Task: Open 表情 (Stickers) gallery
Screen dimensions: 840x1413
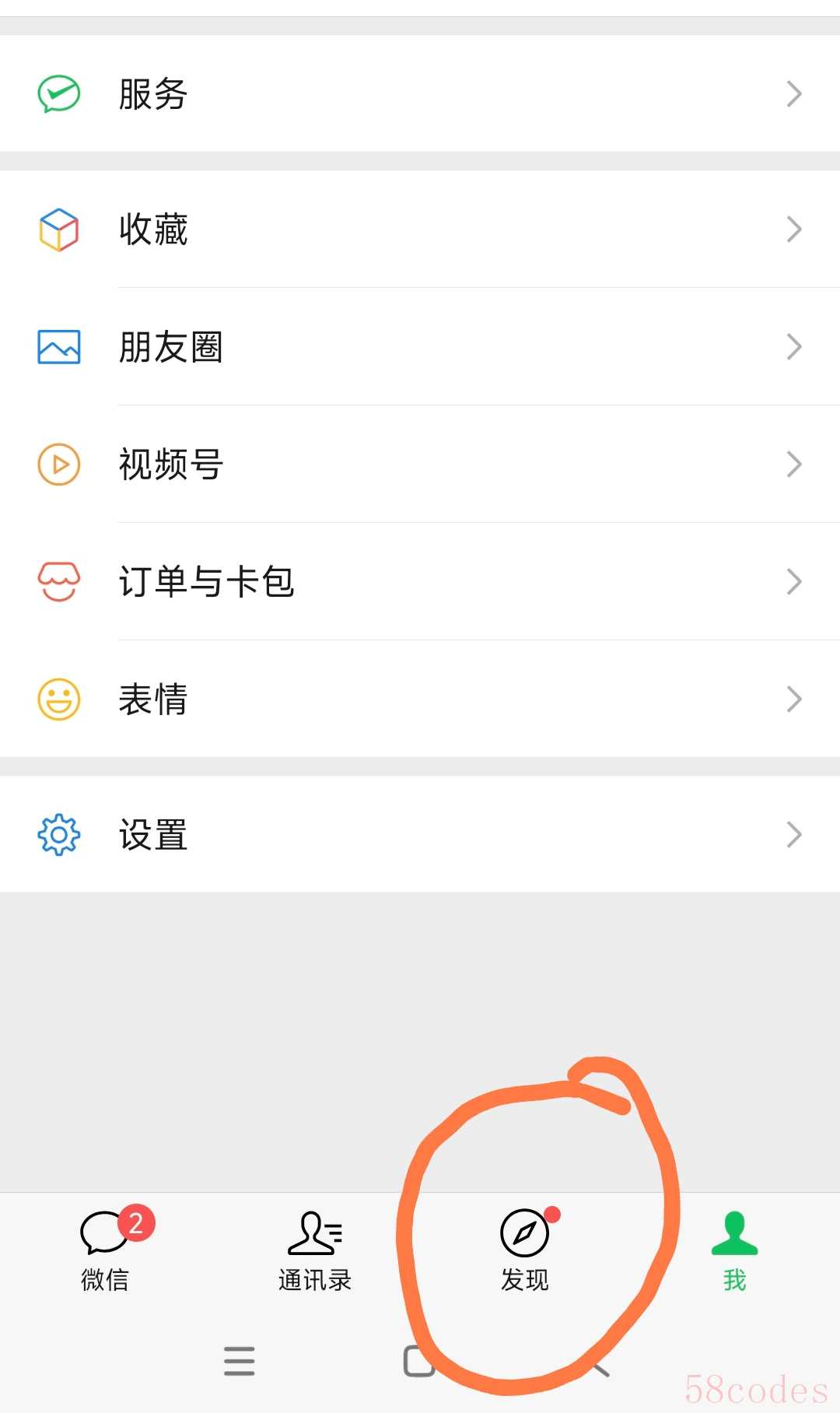Action: 420,699
